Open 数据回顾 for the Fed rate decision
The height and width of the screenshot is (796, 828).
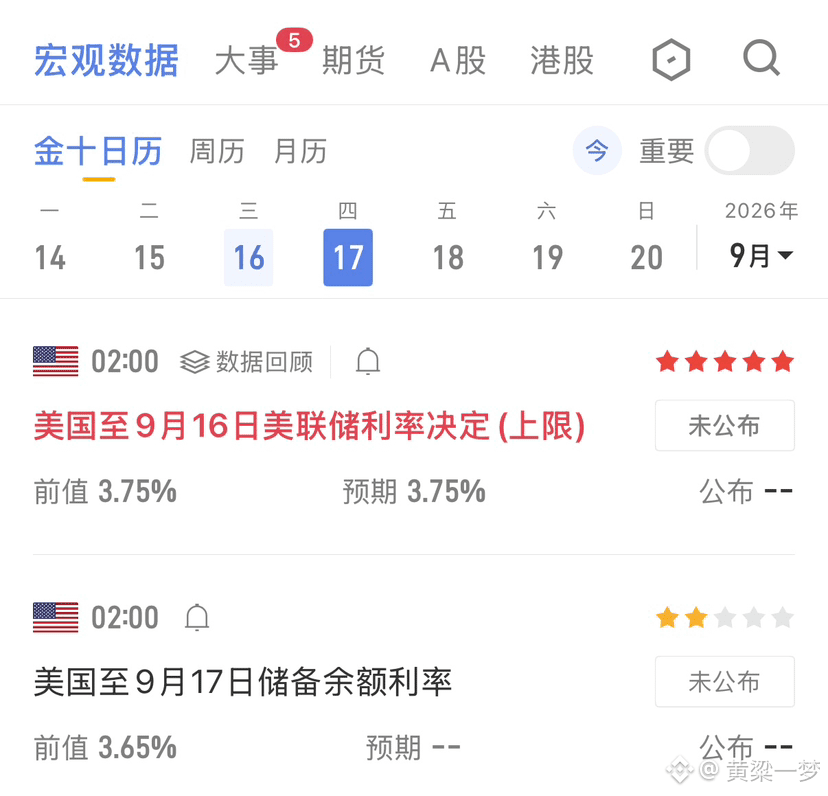tap(247, 362)
